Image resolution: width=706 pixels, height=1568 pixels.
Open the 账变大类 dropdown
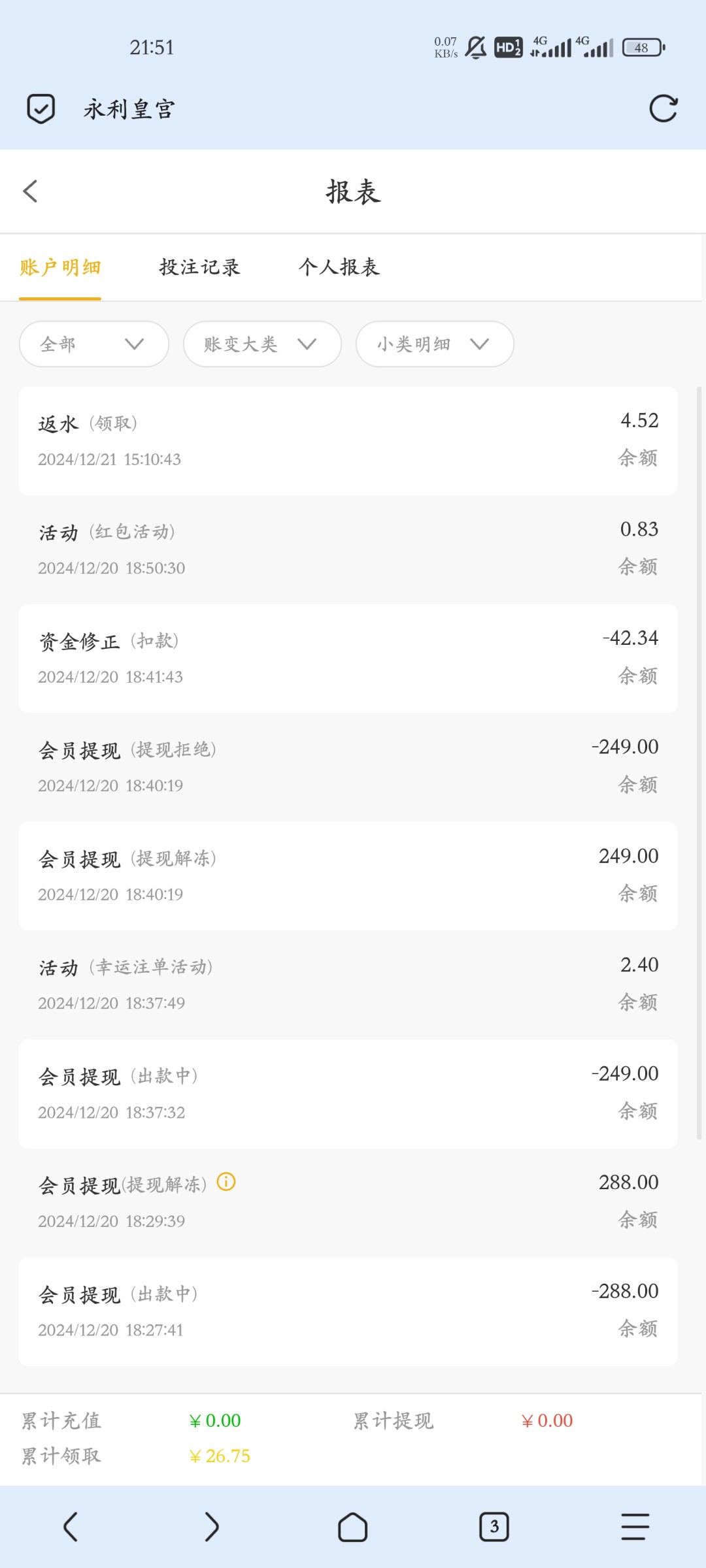(262, 344)
